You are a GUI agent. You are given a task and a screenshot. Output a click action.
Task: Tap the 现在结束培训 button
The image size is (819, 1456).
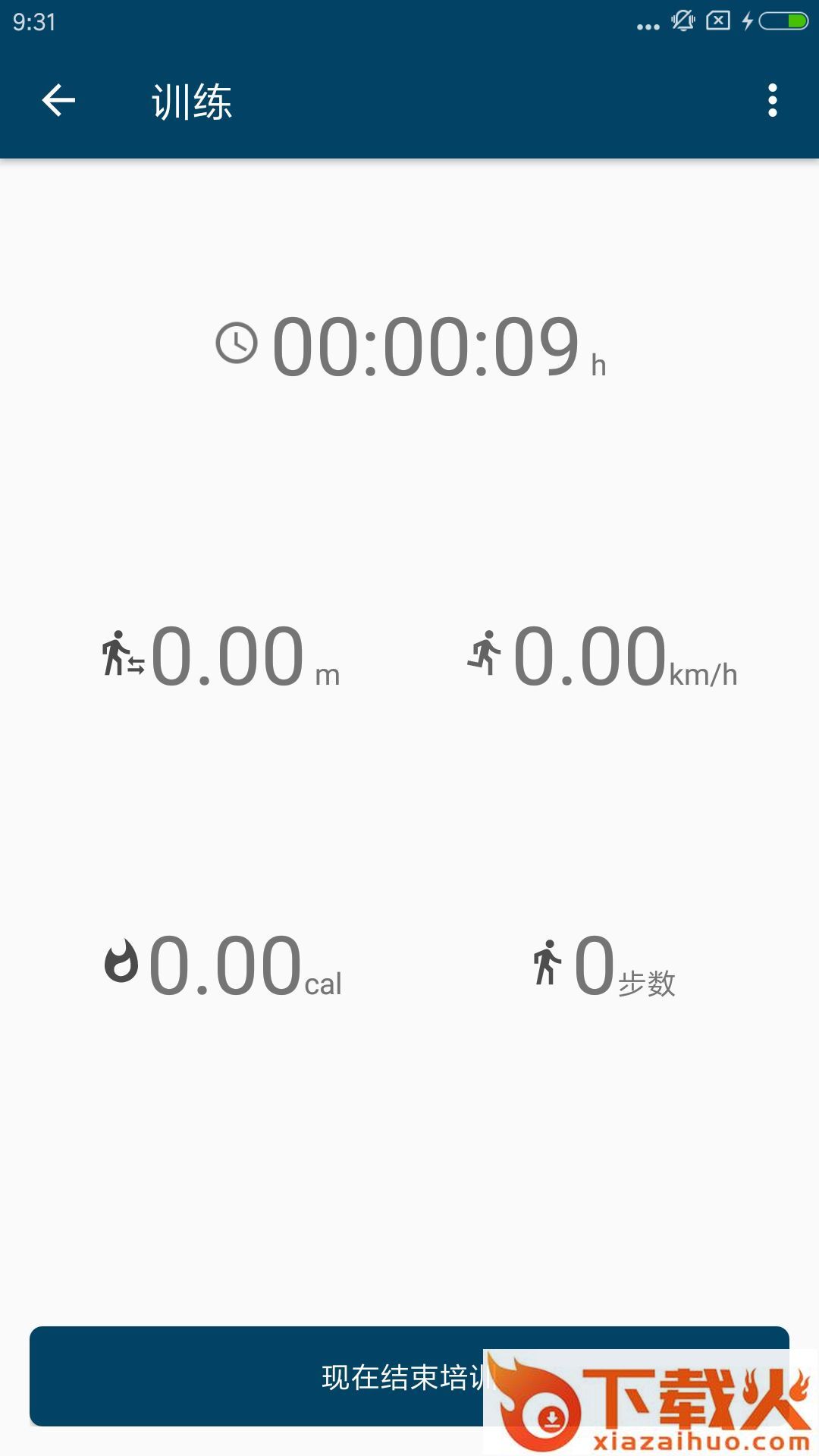coord(303,1376)
